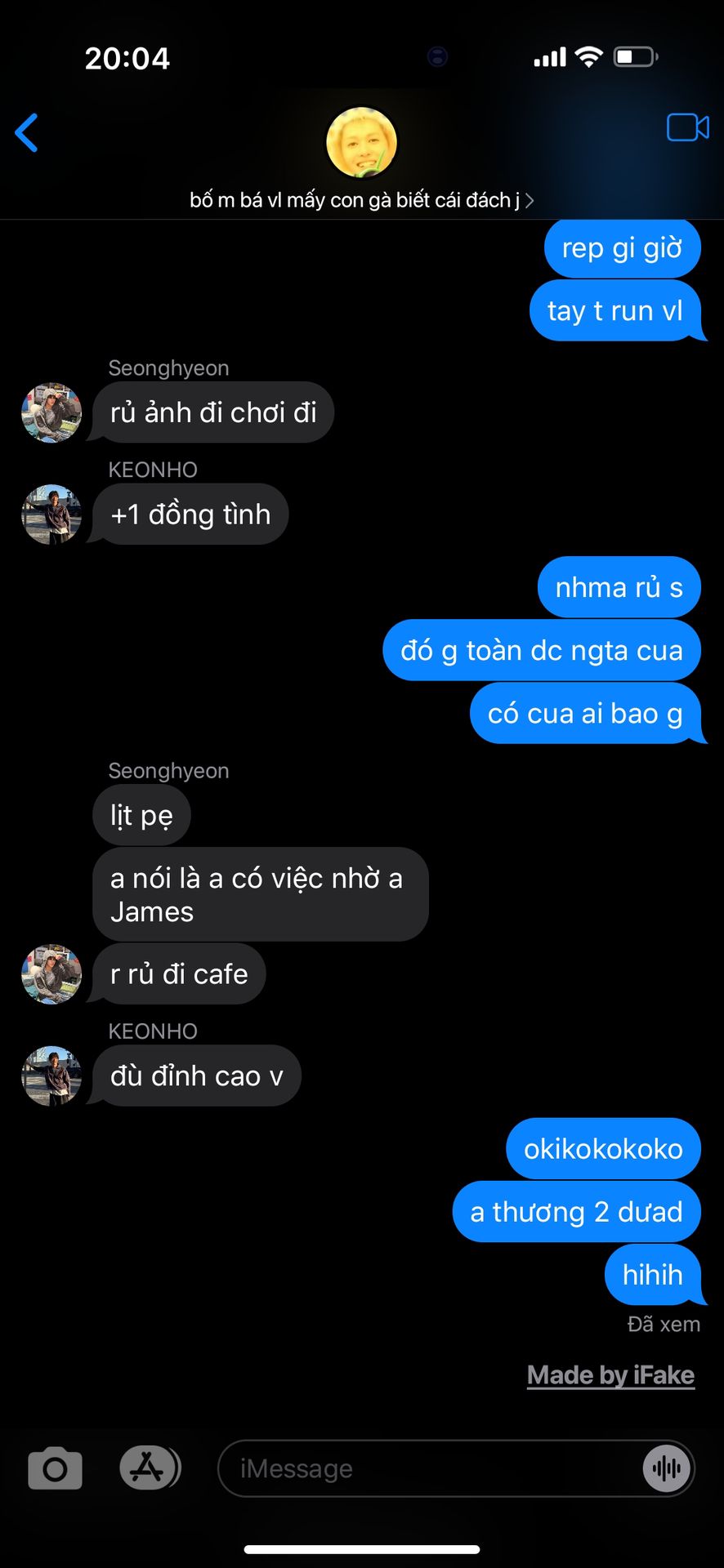Viewport: 724px width, 1568px height.
Task: Start a FaceTime video call
Action: 688,127
